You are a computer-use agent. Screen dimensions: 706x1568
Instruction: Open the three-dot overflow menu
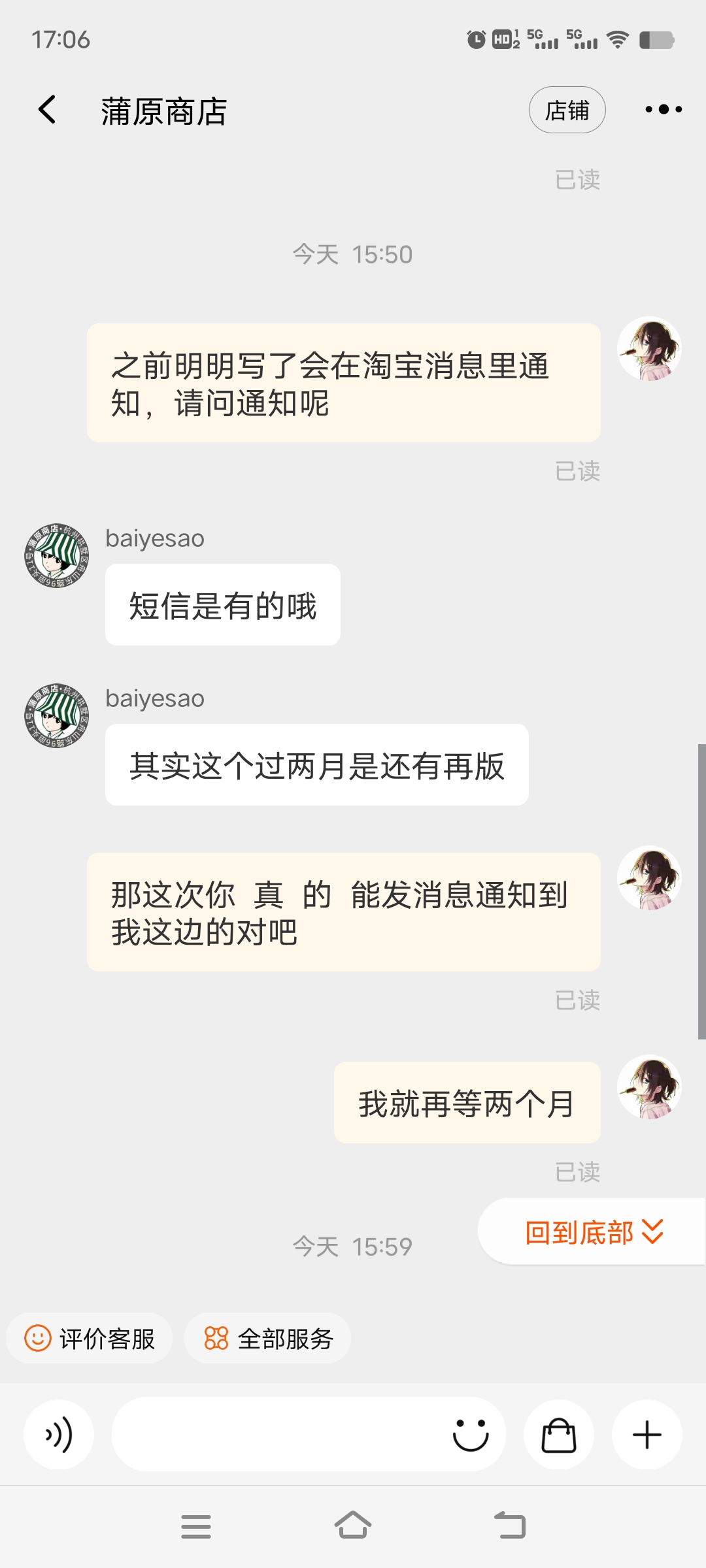(x=663, y=110)
